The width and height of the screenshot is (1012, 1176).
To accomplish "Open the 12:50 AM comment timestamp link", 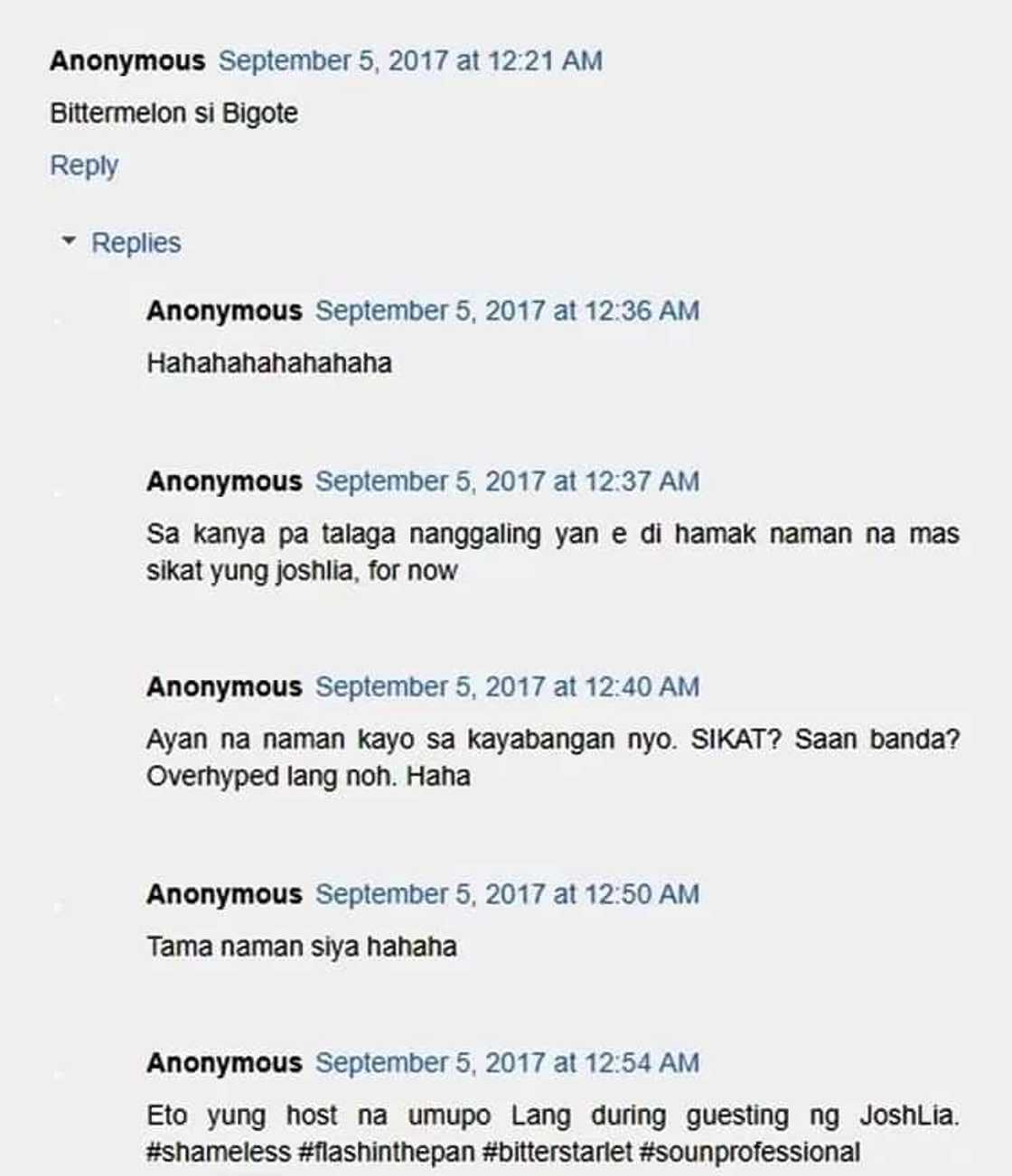I will pos(507,894).
